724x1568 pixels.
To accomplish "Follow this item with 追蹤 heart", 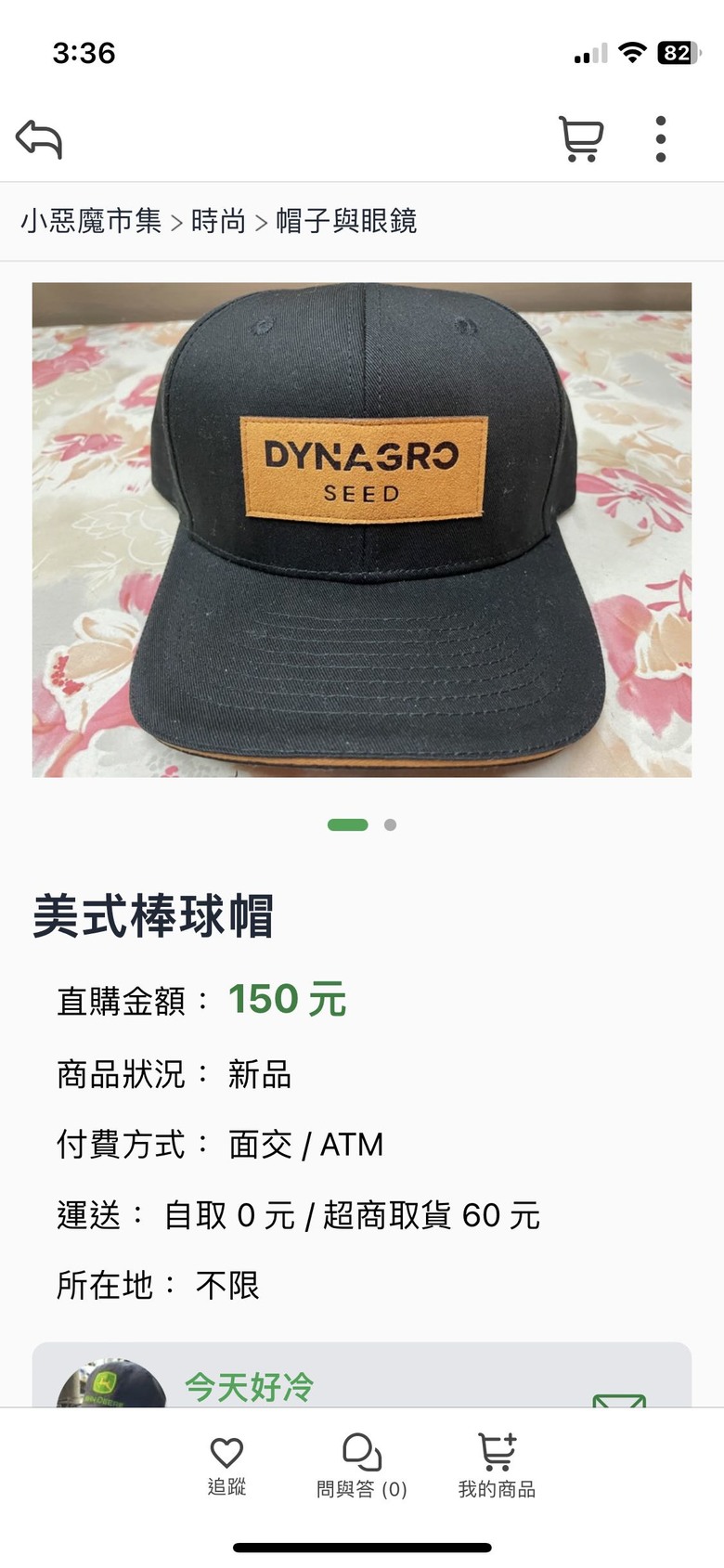I will tap(226, 1465).
